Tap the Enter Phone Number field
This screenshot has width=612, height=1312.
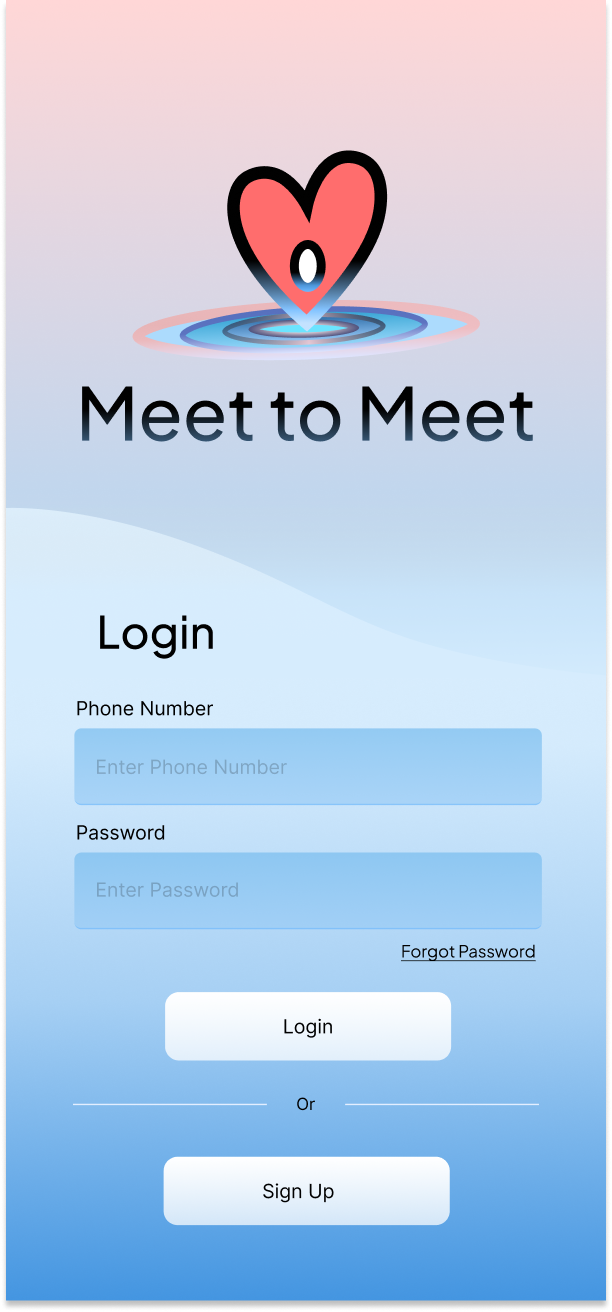coord(308,767)
